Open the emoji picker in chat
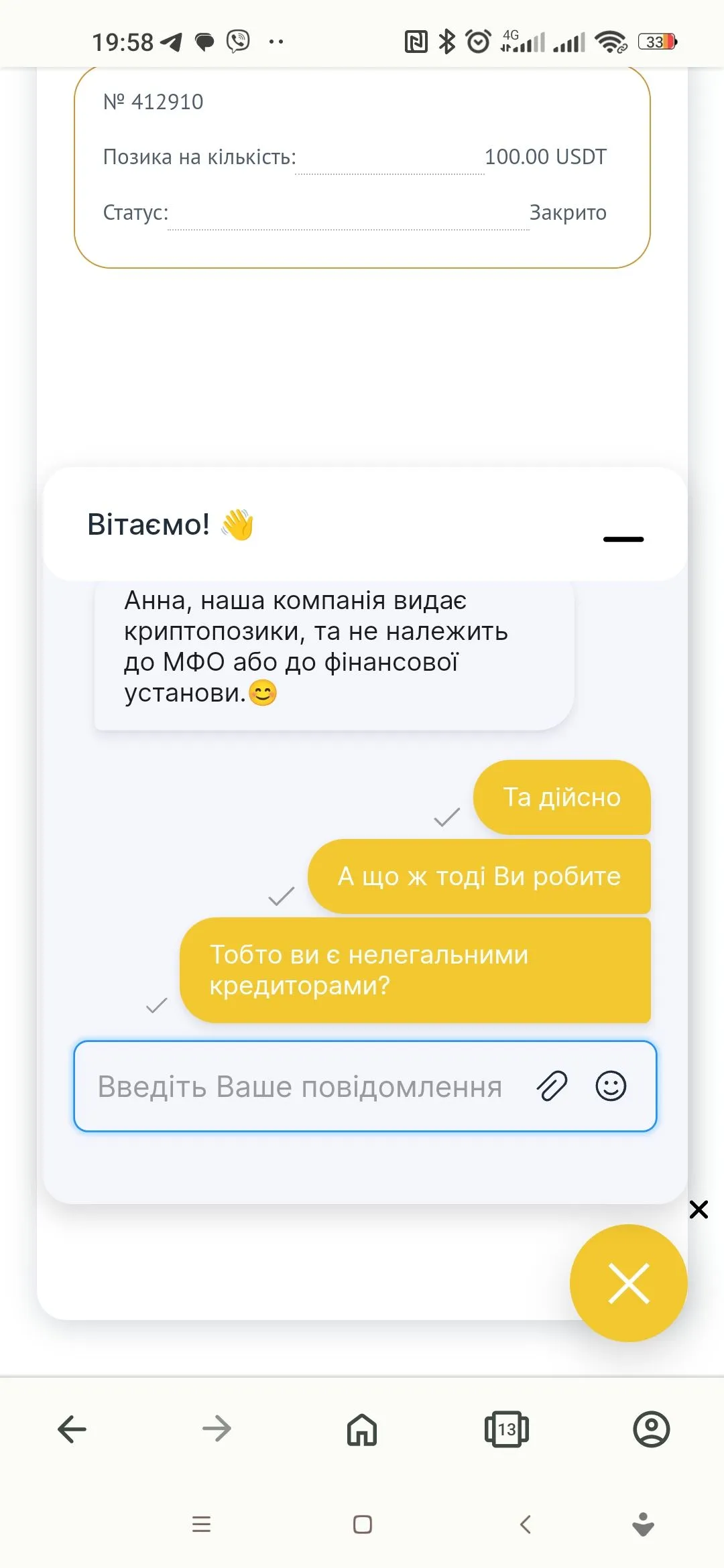This screenshot has height=1568, width=724. tap(611, 1086)
